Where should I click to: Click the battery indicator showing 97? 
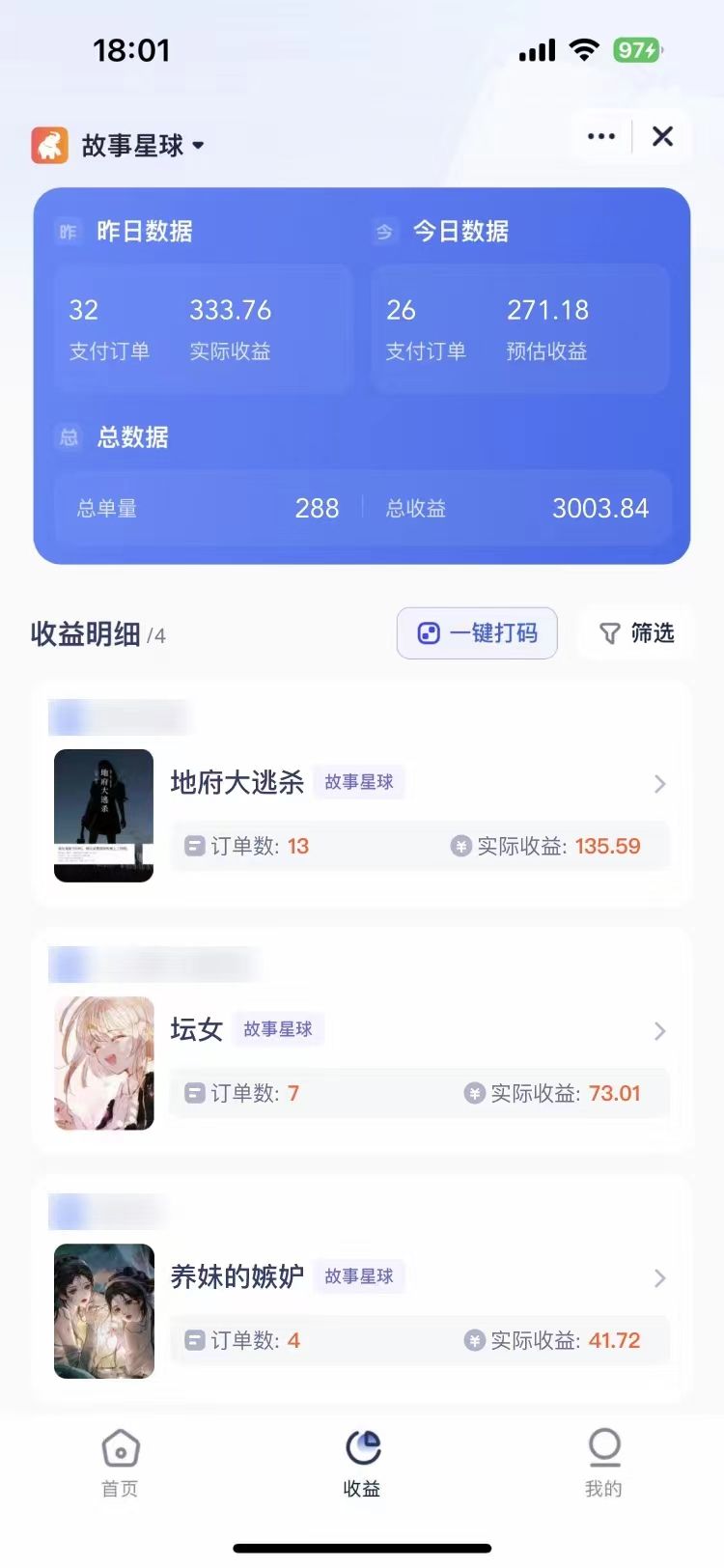pyautogui.click(x=638, y=48)
